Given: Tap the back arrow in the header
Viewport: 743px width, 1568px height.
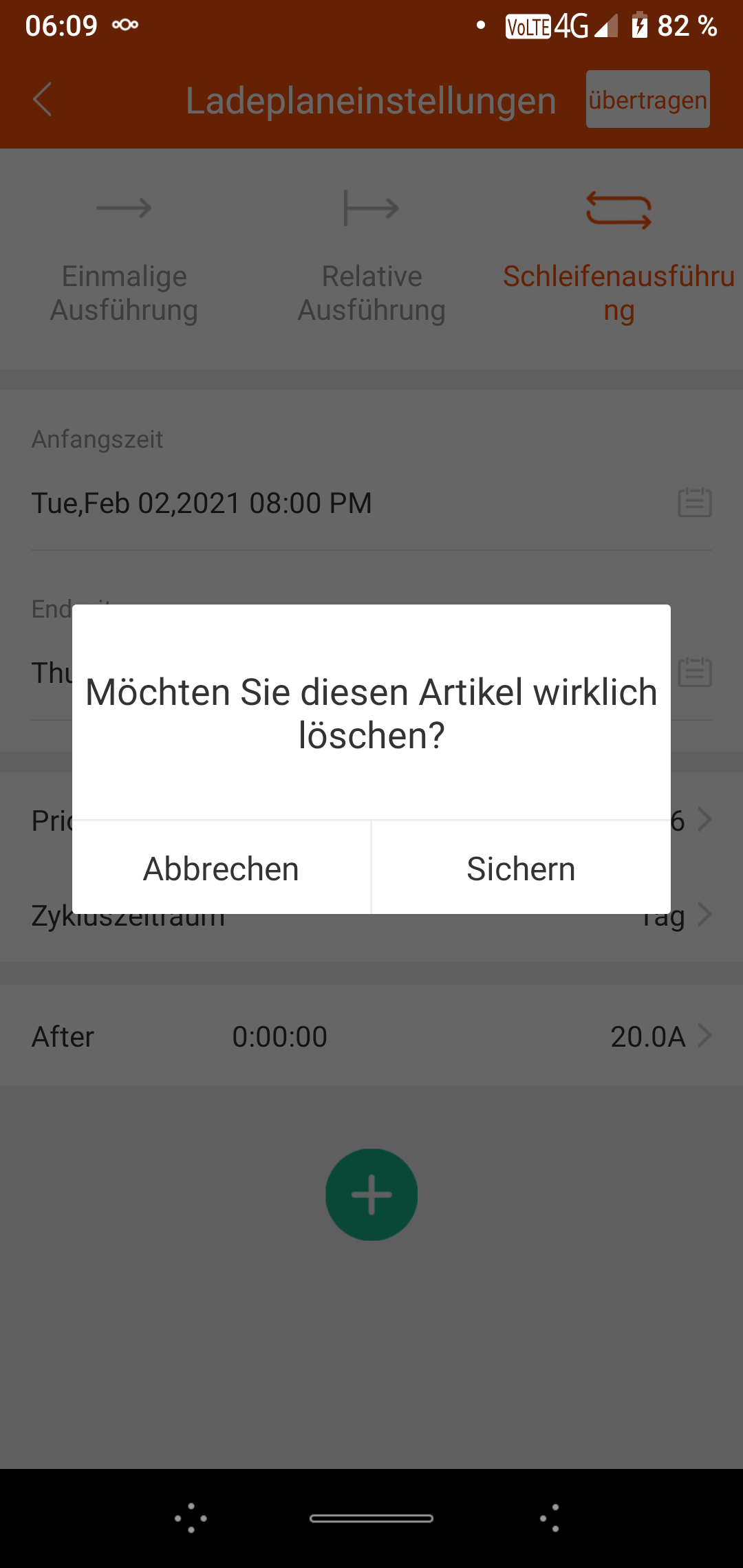Looking at the screenshot, I should pos(41,100).
